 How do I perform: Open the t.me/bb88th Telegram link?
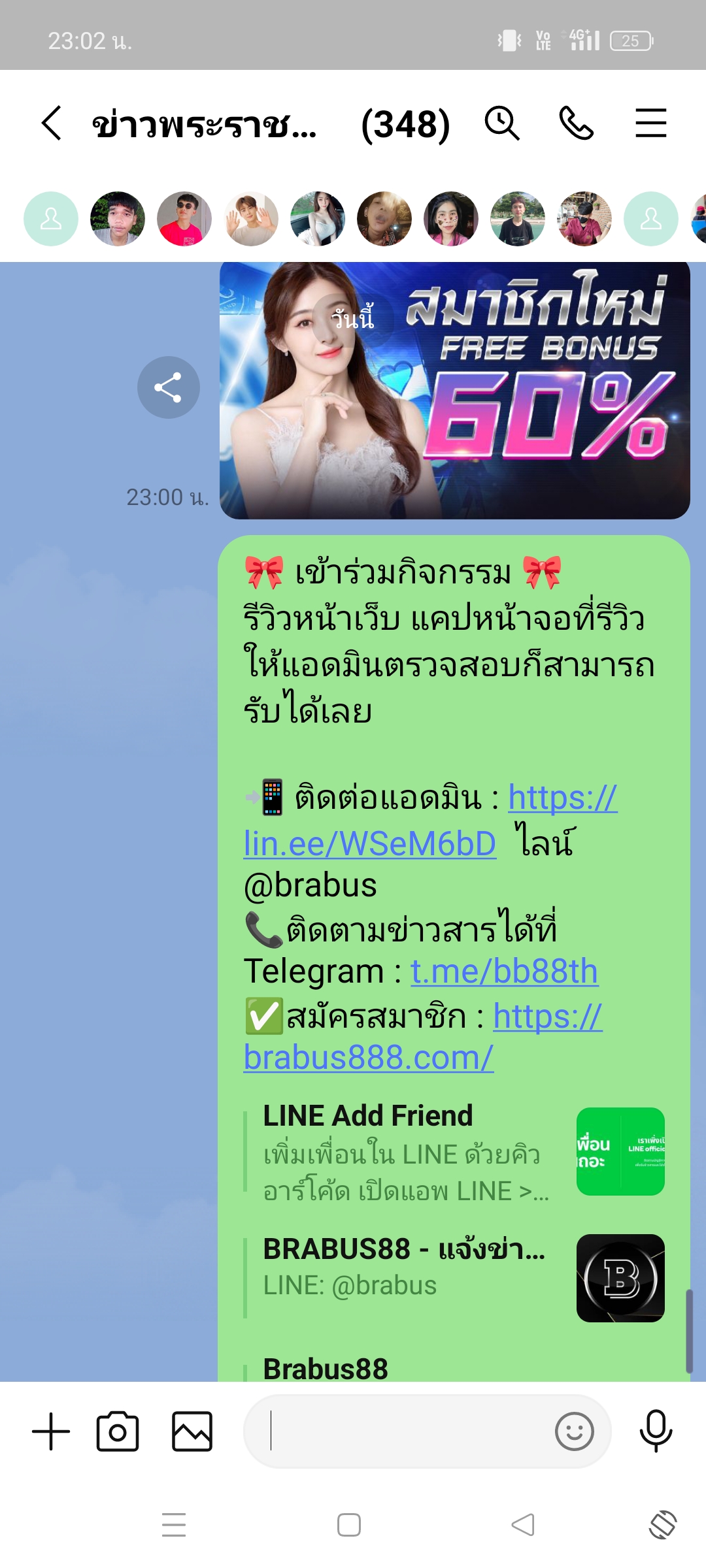click(504, 972)
